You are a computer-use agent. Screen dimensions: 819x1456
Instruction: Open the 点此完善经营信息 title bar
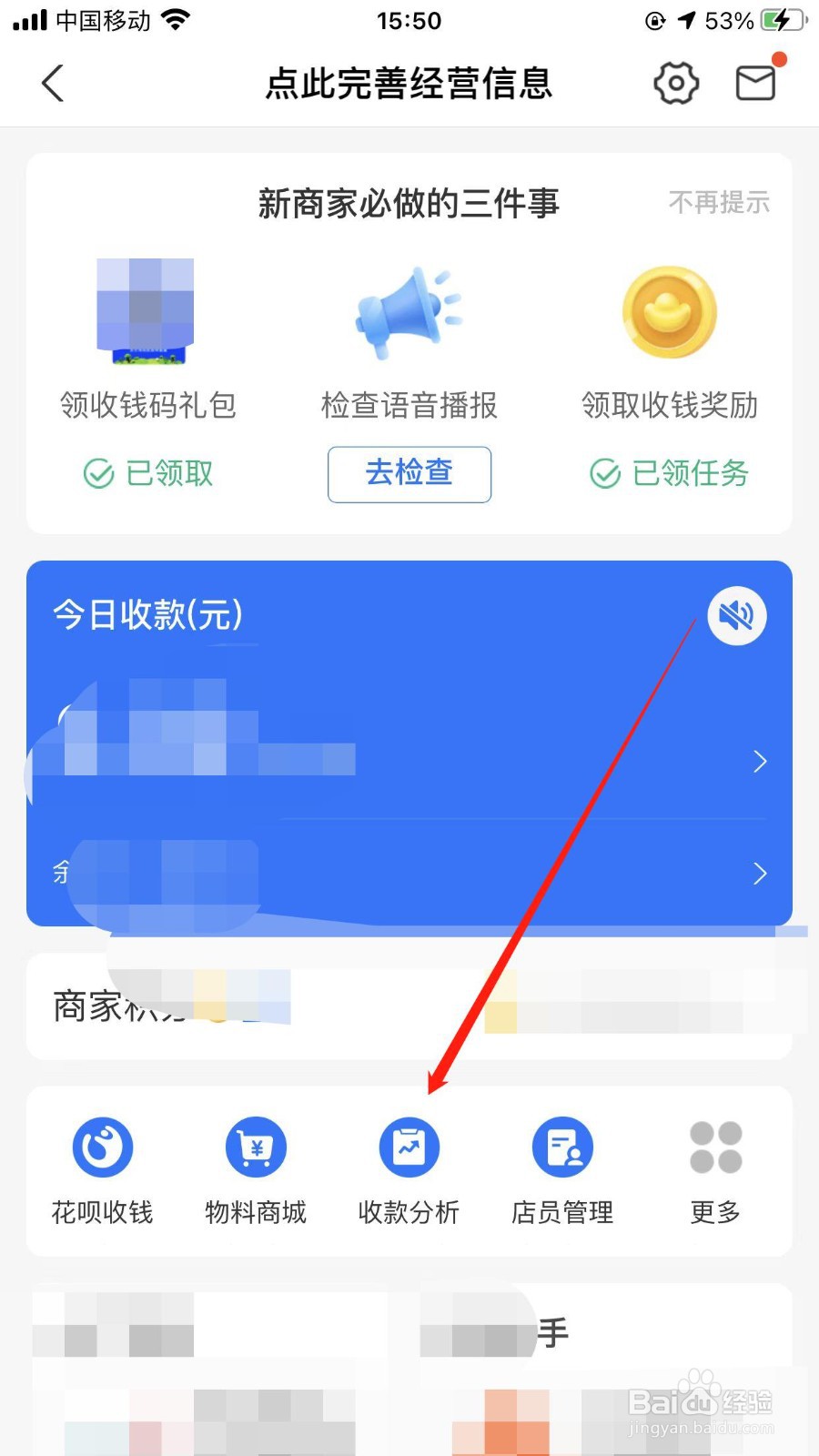click(x=409, y=83)
